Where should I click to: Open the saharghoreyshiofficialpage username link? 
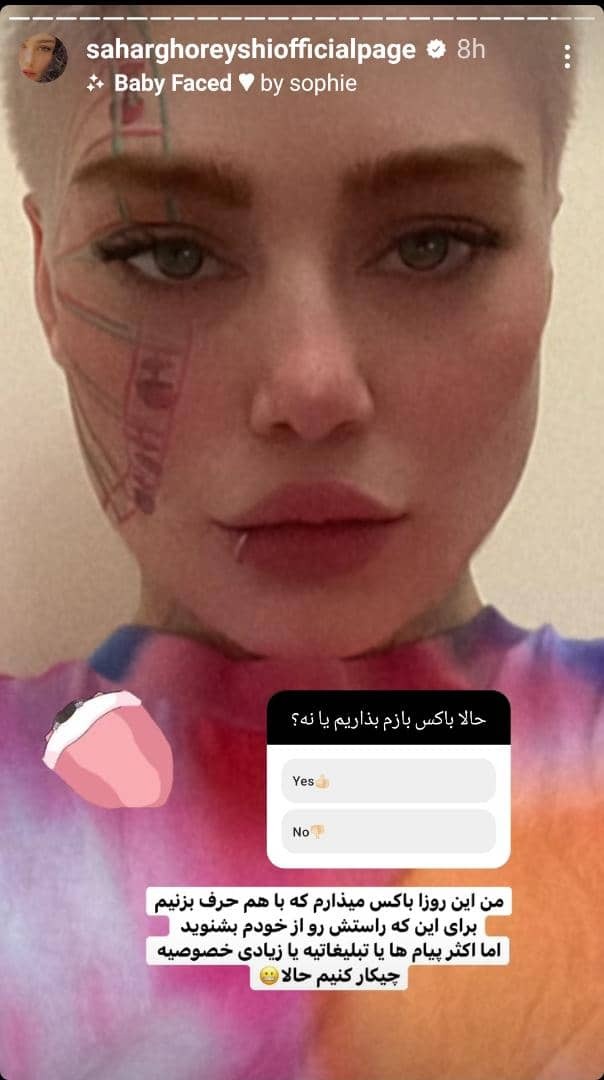(x=250, y=51)
